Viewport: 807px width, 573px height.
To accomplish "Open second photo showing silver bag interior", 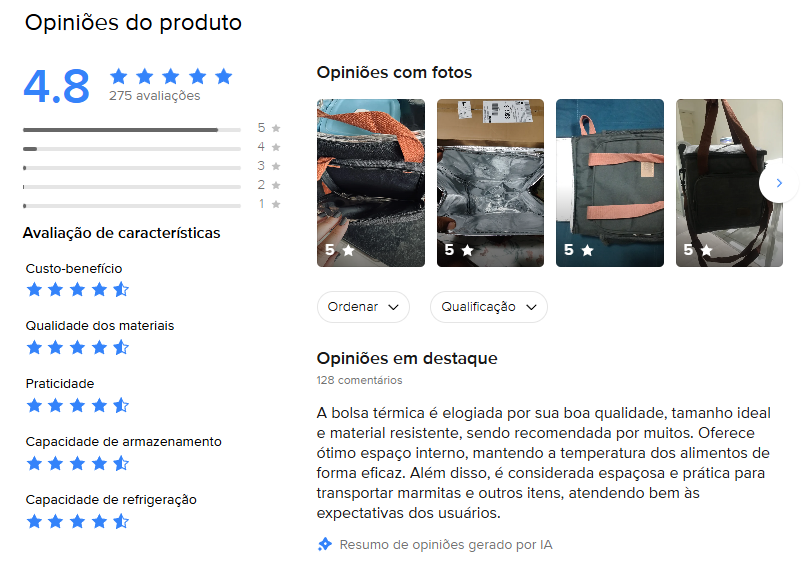I will point(490,183).
